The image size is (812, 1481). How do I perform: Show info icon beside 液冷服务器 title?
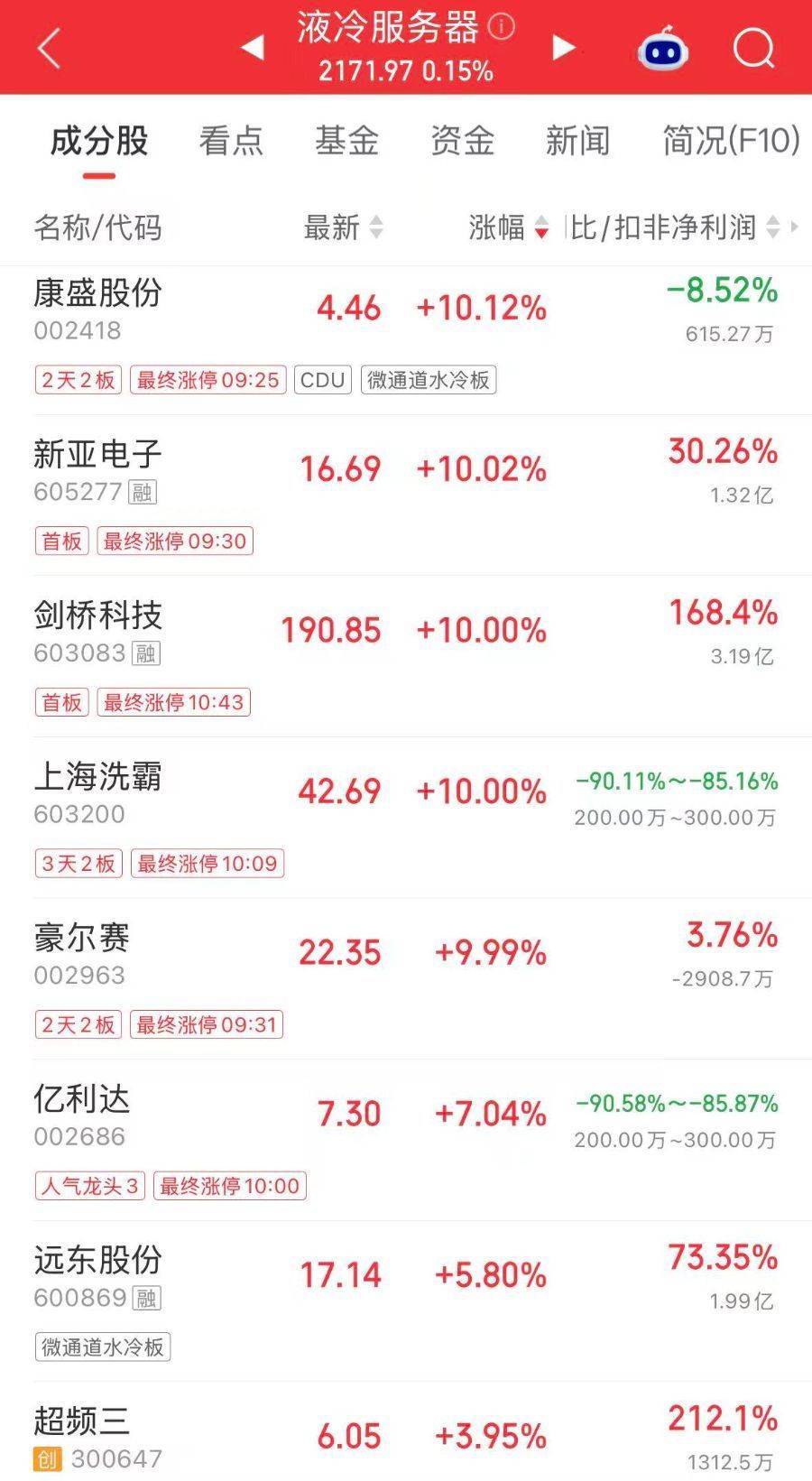(502, 26)
